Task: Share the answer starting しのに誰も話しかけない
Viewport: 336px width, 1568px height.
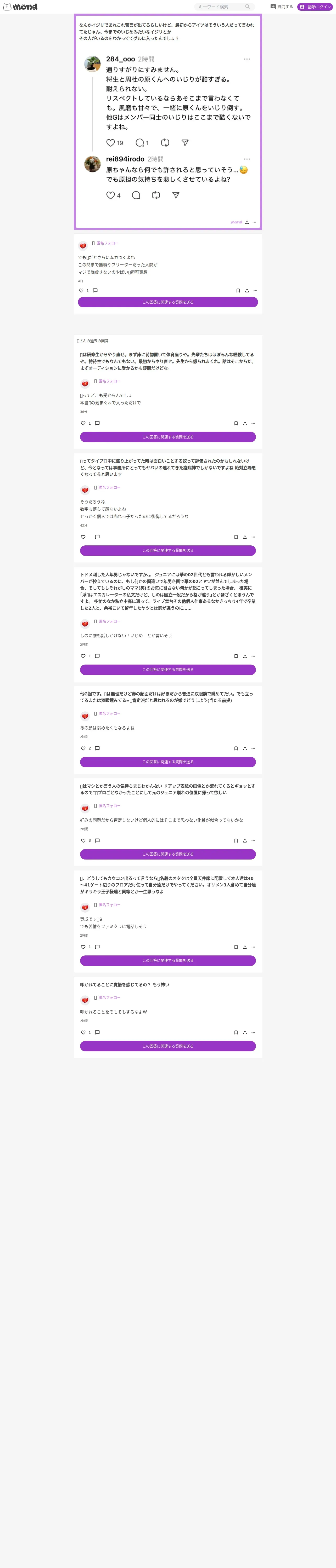Action: point(244,656)
